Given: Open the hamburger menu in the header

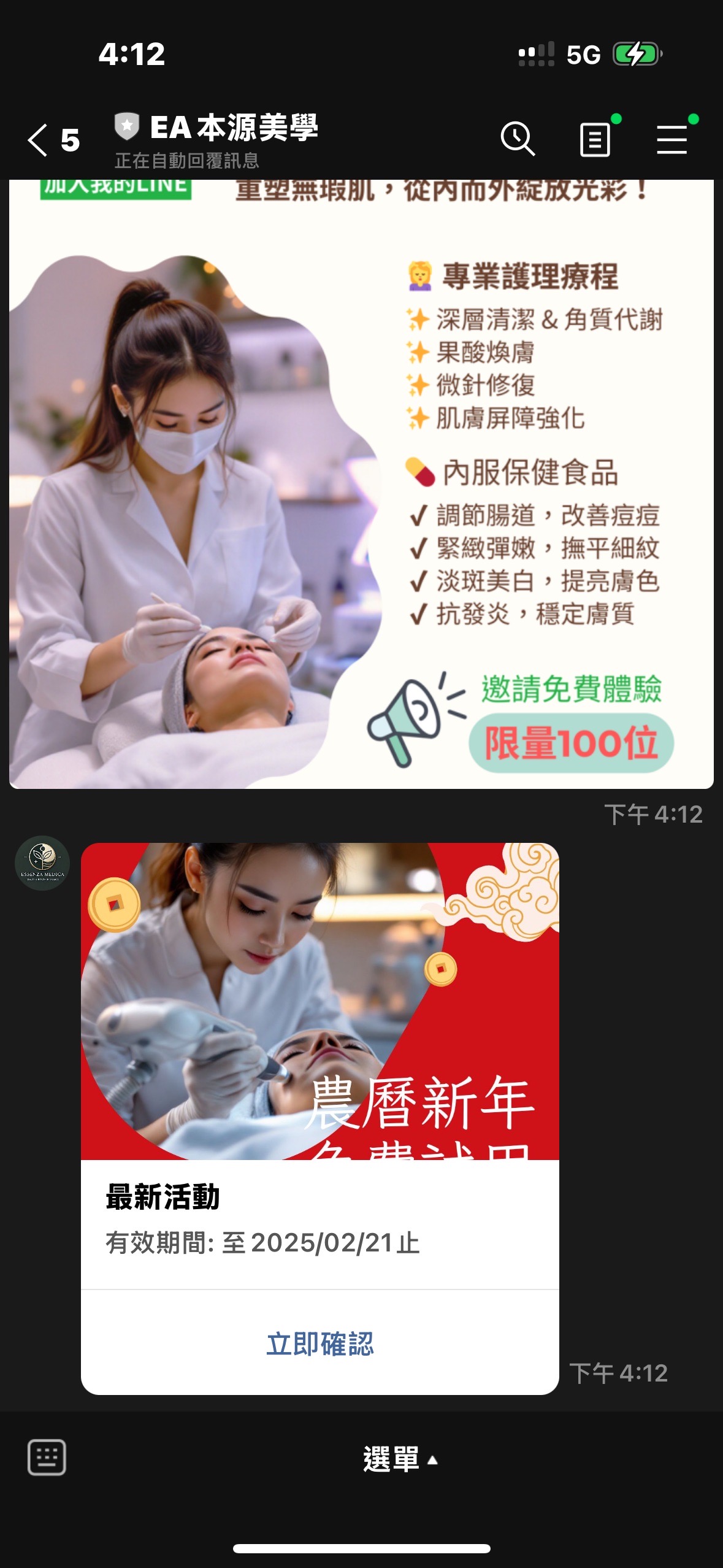Looking at the screenshot, I should (x=671, y=140).
